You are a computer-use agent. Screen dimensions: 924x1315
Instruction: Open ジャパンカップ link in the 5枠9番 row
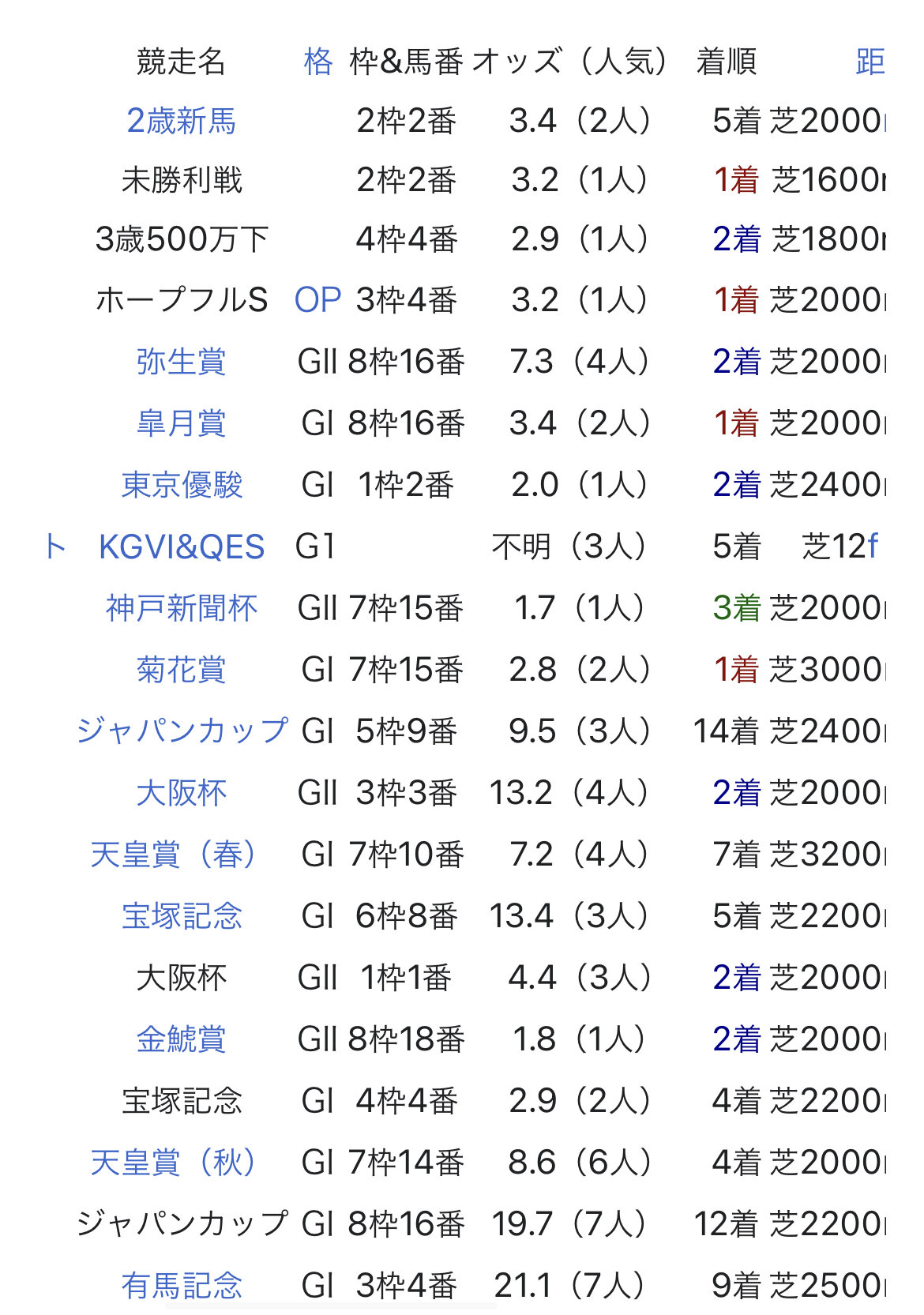182,731
